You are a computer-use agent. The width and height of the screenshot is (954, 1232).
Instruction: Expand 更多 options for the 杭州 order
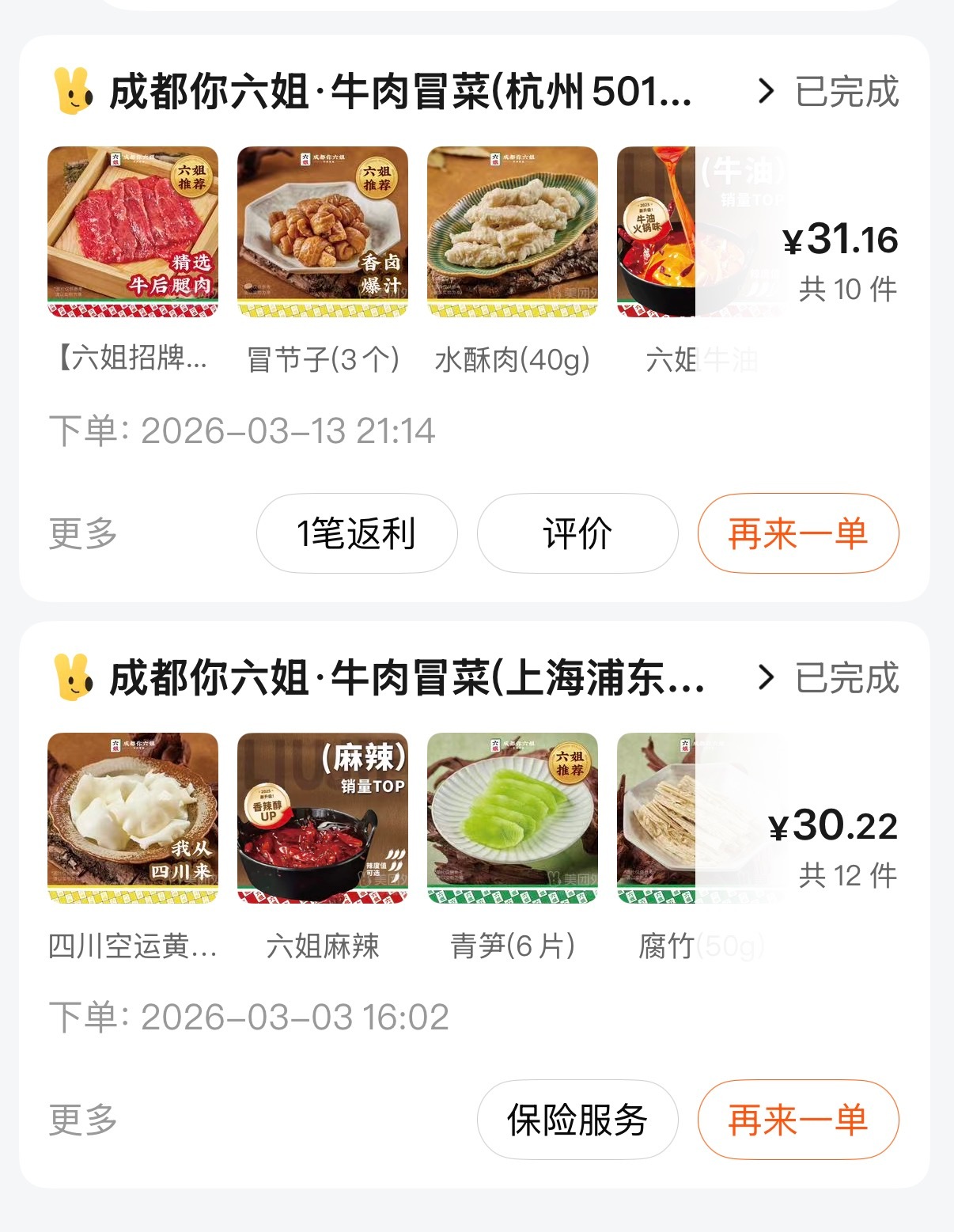(x=81, y=534)
